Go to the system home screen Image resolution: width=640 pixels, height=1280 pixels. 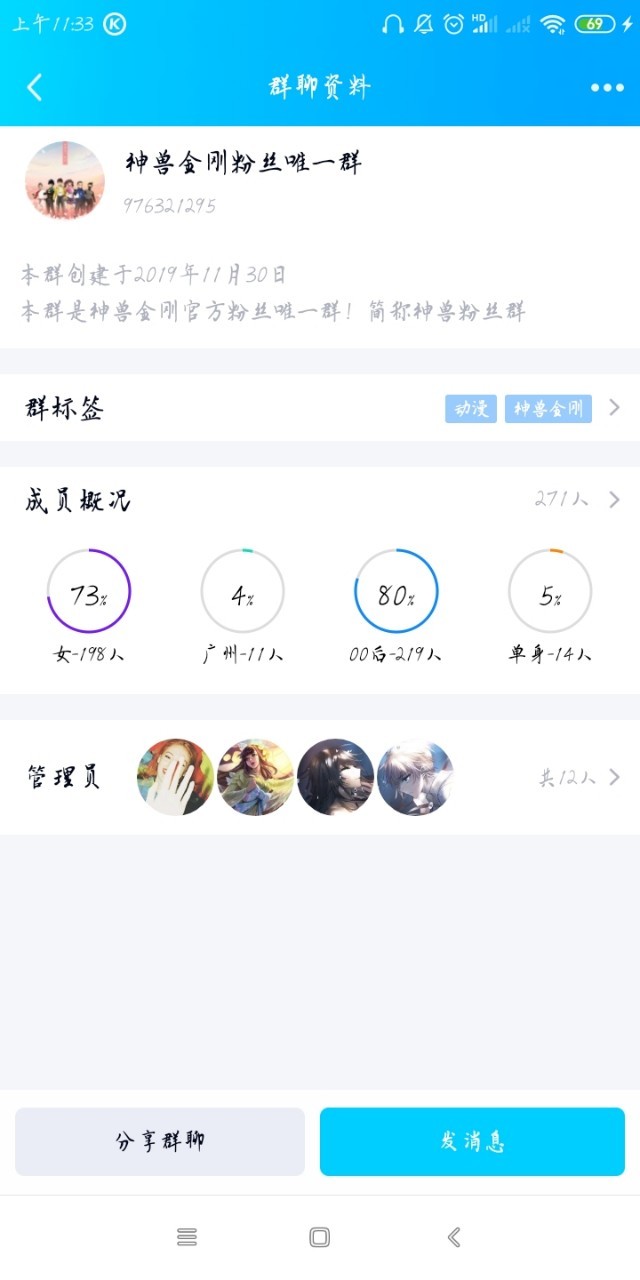320,1237
